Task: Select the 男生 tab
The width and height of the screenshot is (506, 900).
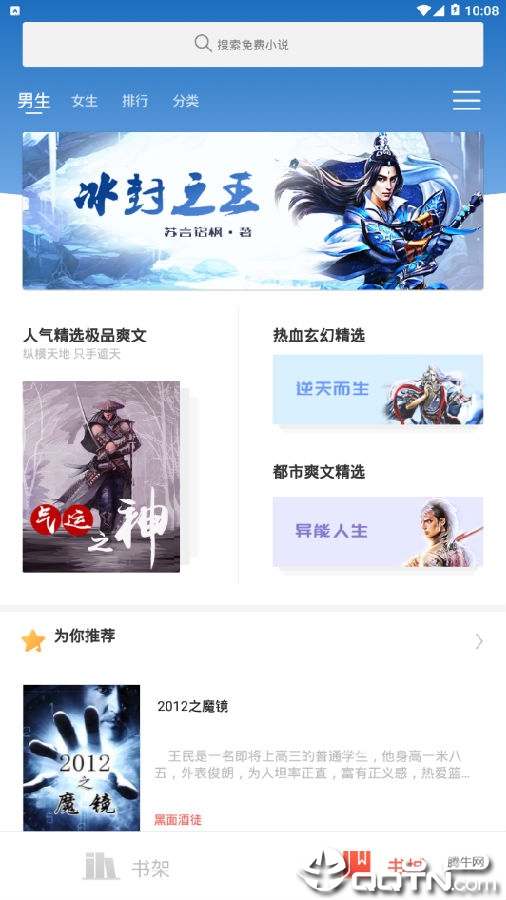Action: 34,101
